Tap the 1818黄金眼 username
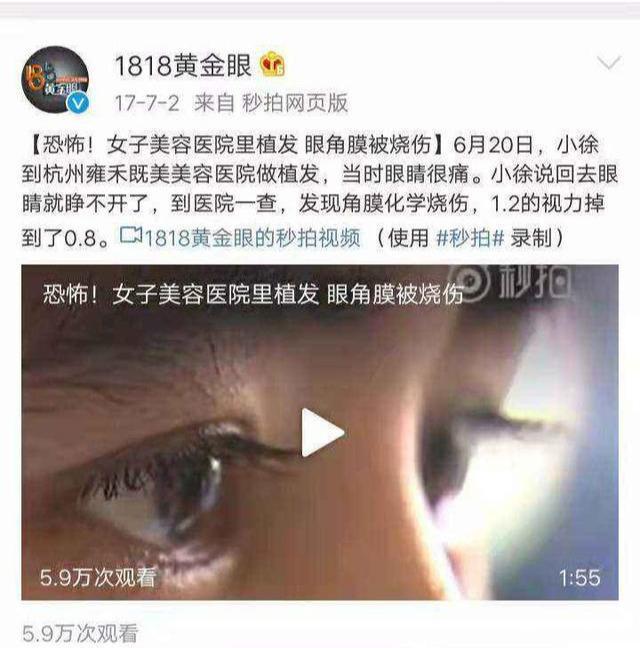The height and width of the screenshot is (648, 640). 185,64
